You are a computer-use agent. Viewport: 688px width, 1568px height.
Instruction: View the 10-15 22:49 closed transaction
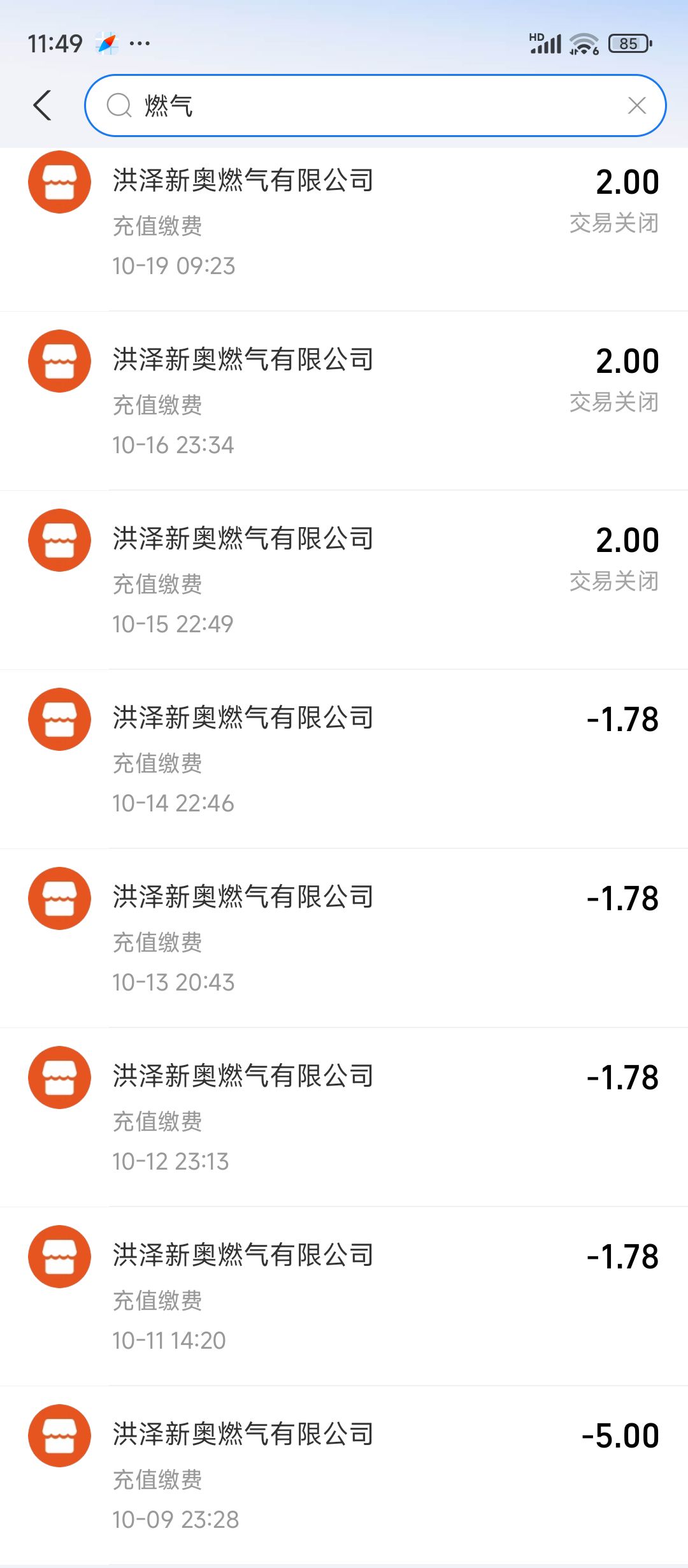(344, 580)
